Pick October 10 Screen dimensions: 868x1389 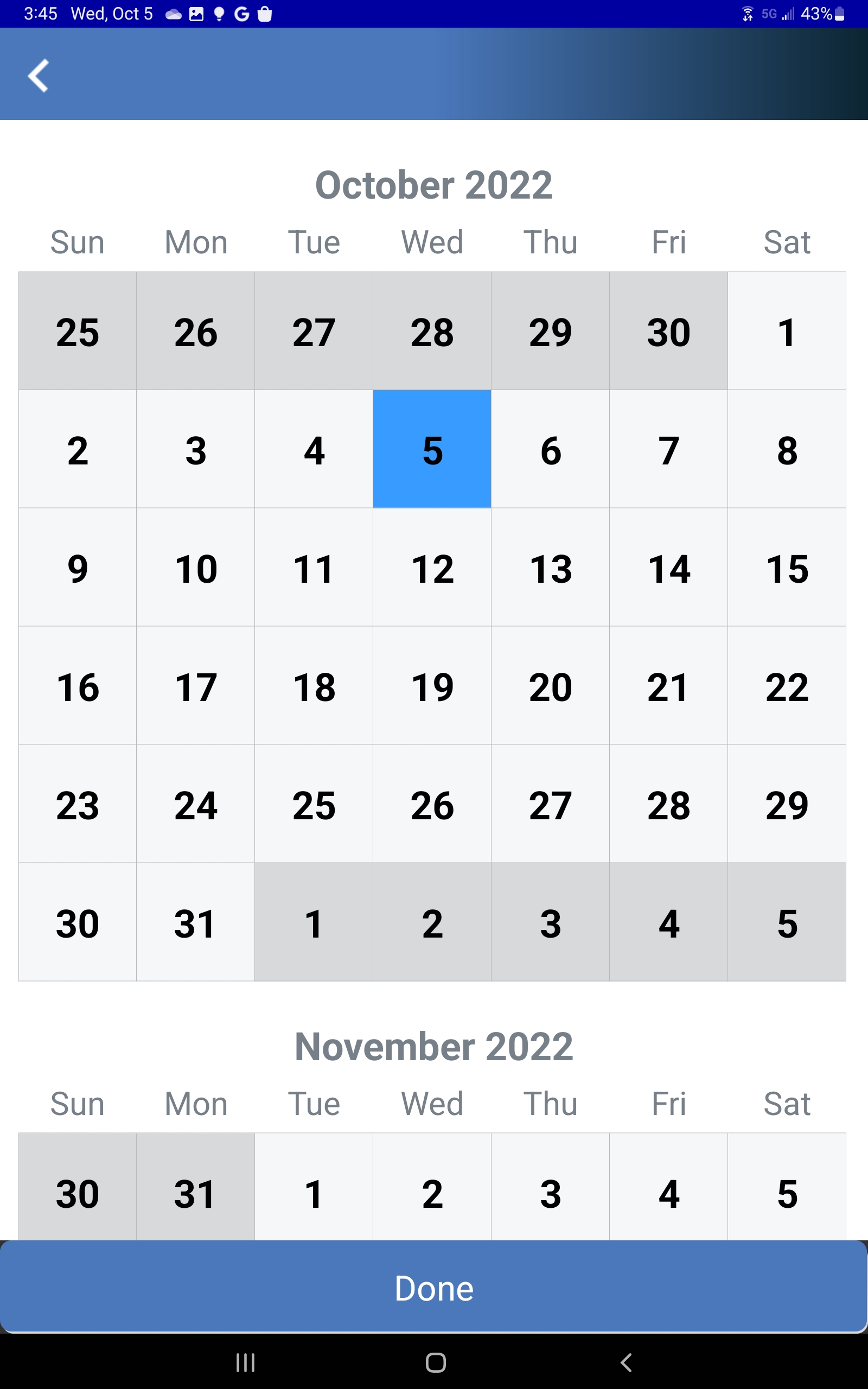(195, 568)
